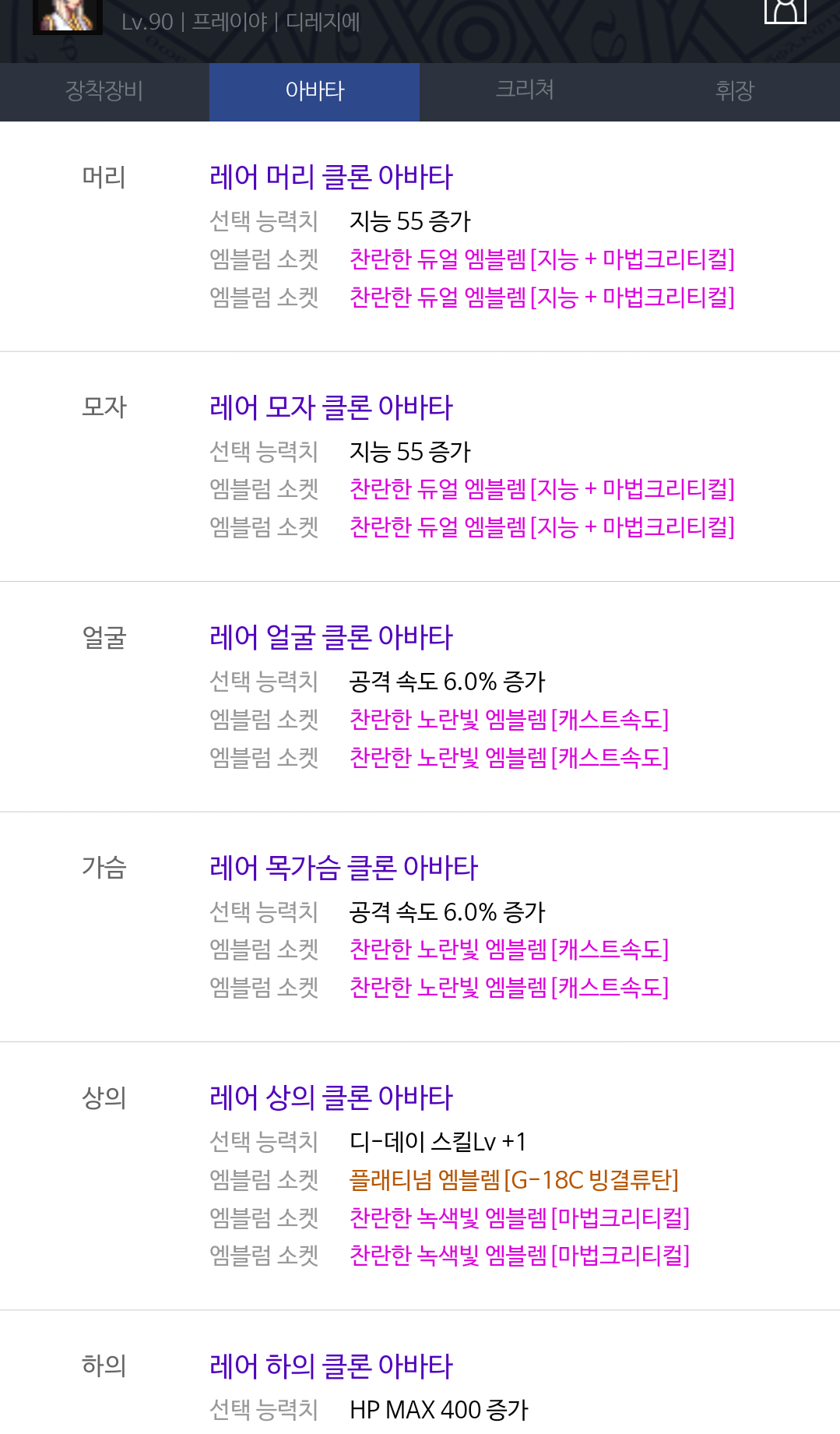Image resolution: width=840 pixels, height=1434 pixels.
Task: Open the 크리쳐 tab
Action: click(525, 91)
